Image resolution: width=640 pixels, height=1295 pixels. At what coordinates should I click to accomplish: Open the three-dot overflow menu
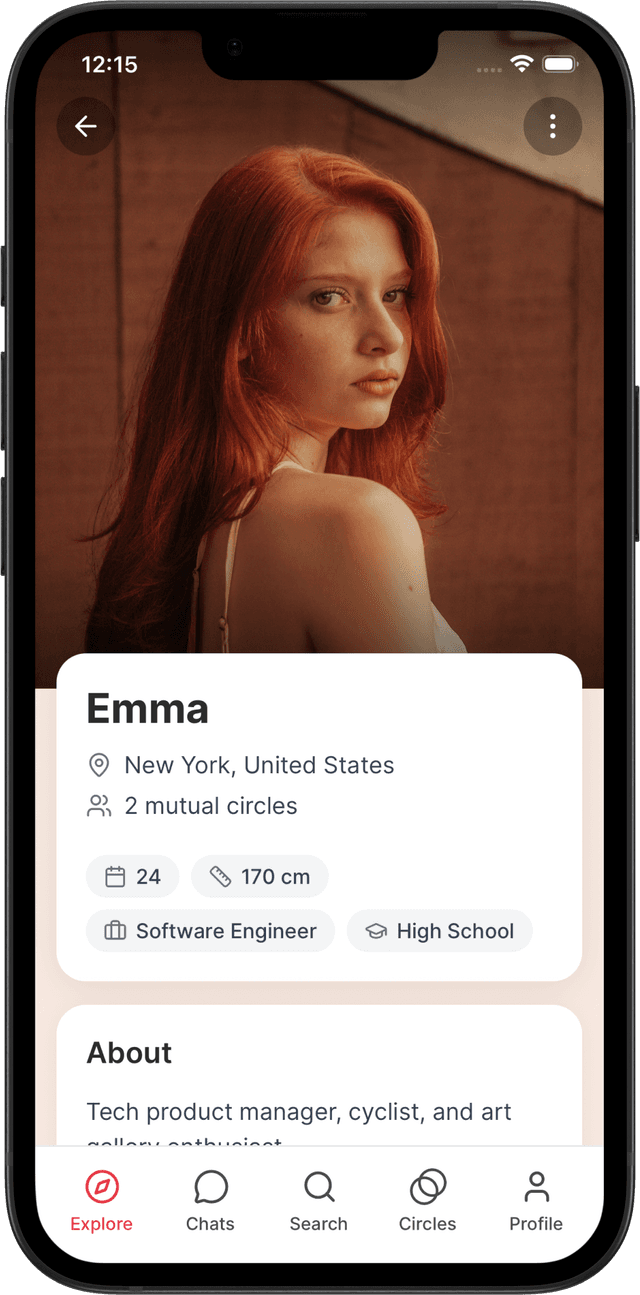(552, 126)
